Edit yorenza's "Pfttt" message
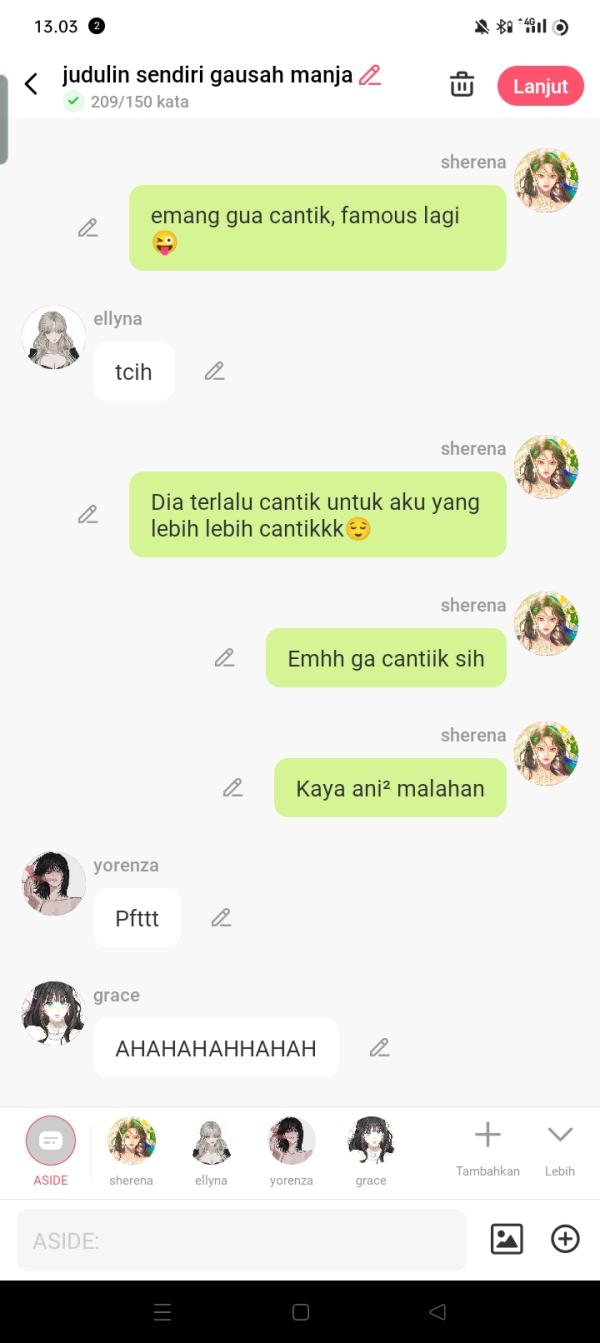 click(x=221, y=918)
